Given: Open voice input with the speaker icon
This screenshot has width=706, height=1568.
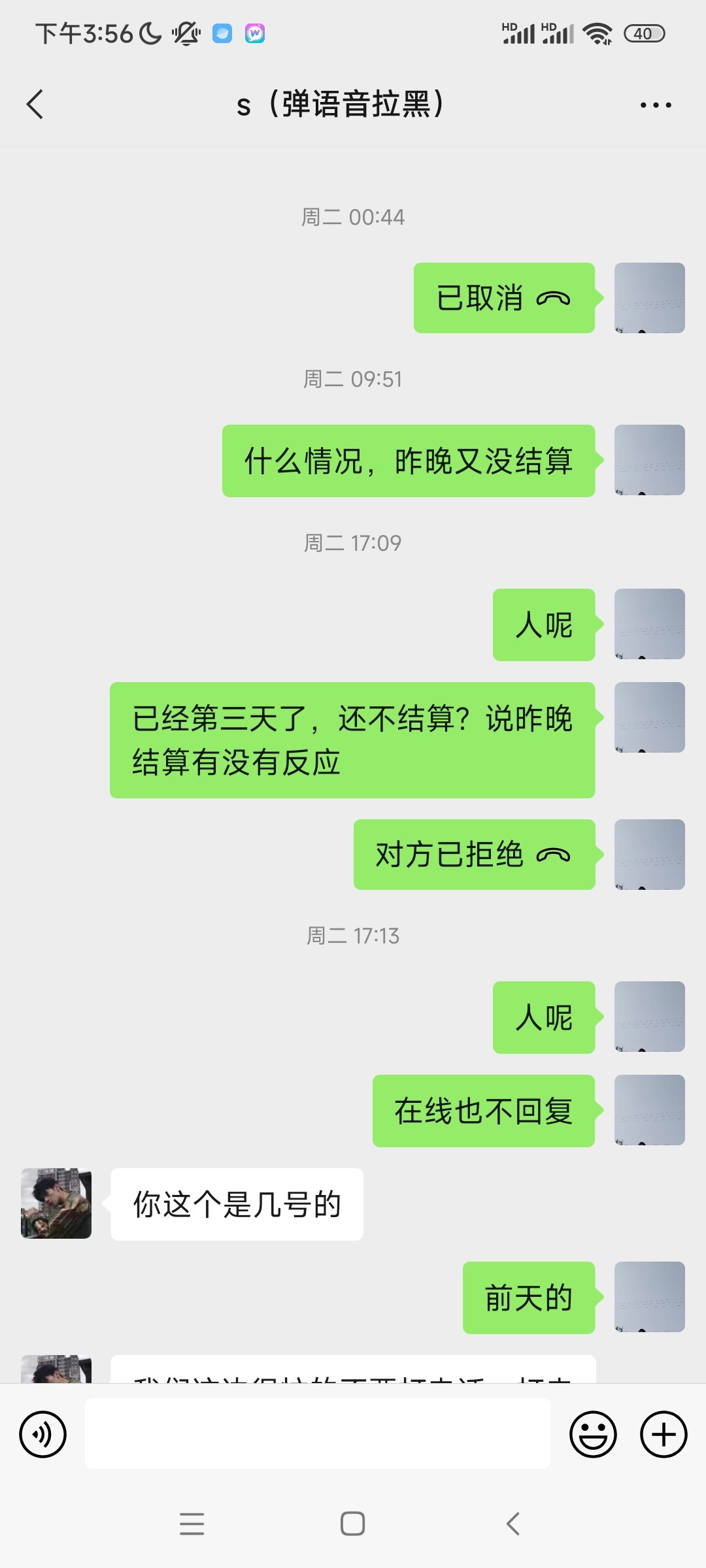Looking at the screenshot, I should pyautogui.click(x=43, y=1435).
